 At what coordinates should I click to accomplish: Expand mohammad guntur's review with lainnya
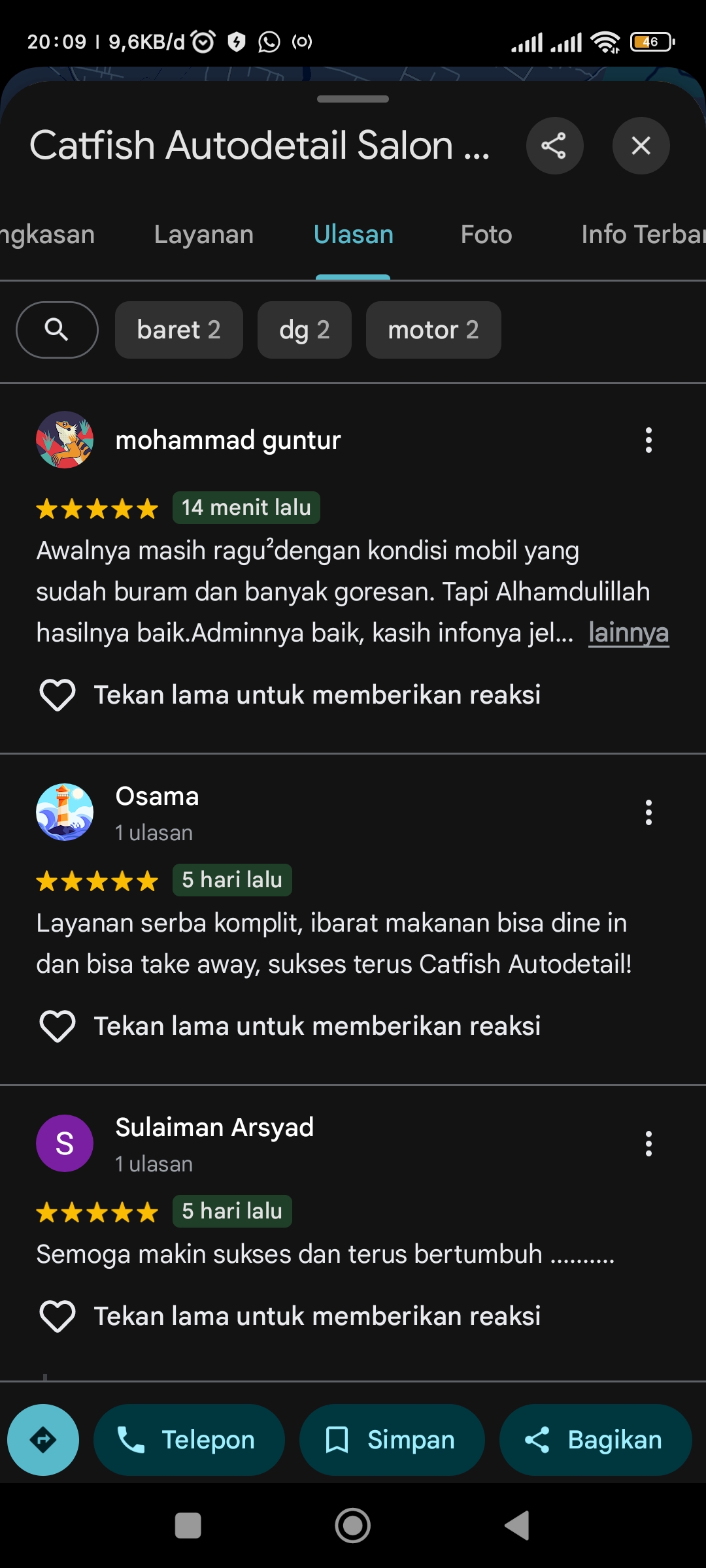(629, 632)
